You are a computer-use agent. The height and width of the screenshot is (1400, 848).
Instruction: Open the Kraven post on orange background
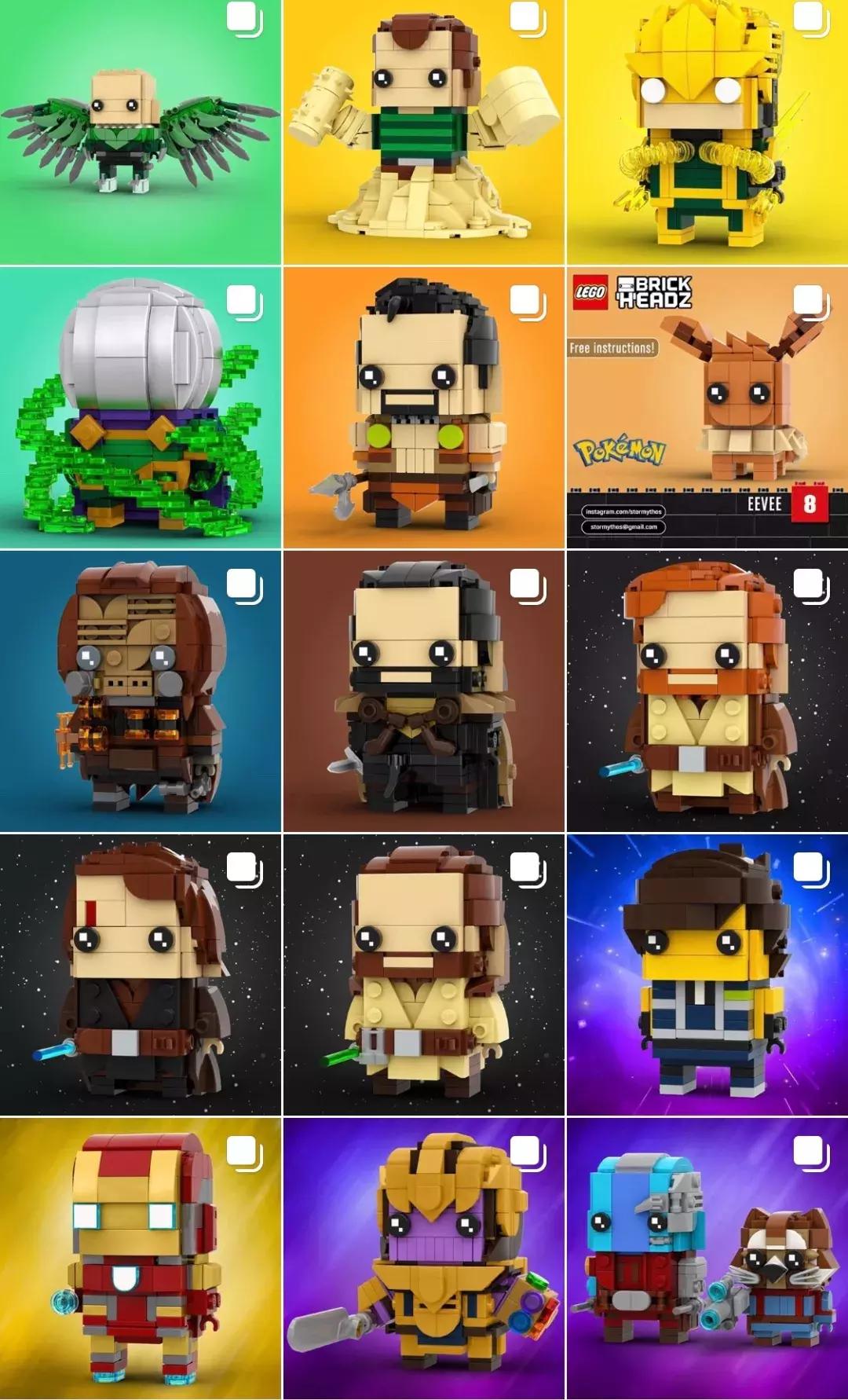(424, 409)
